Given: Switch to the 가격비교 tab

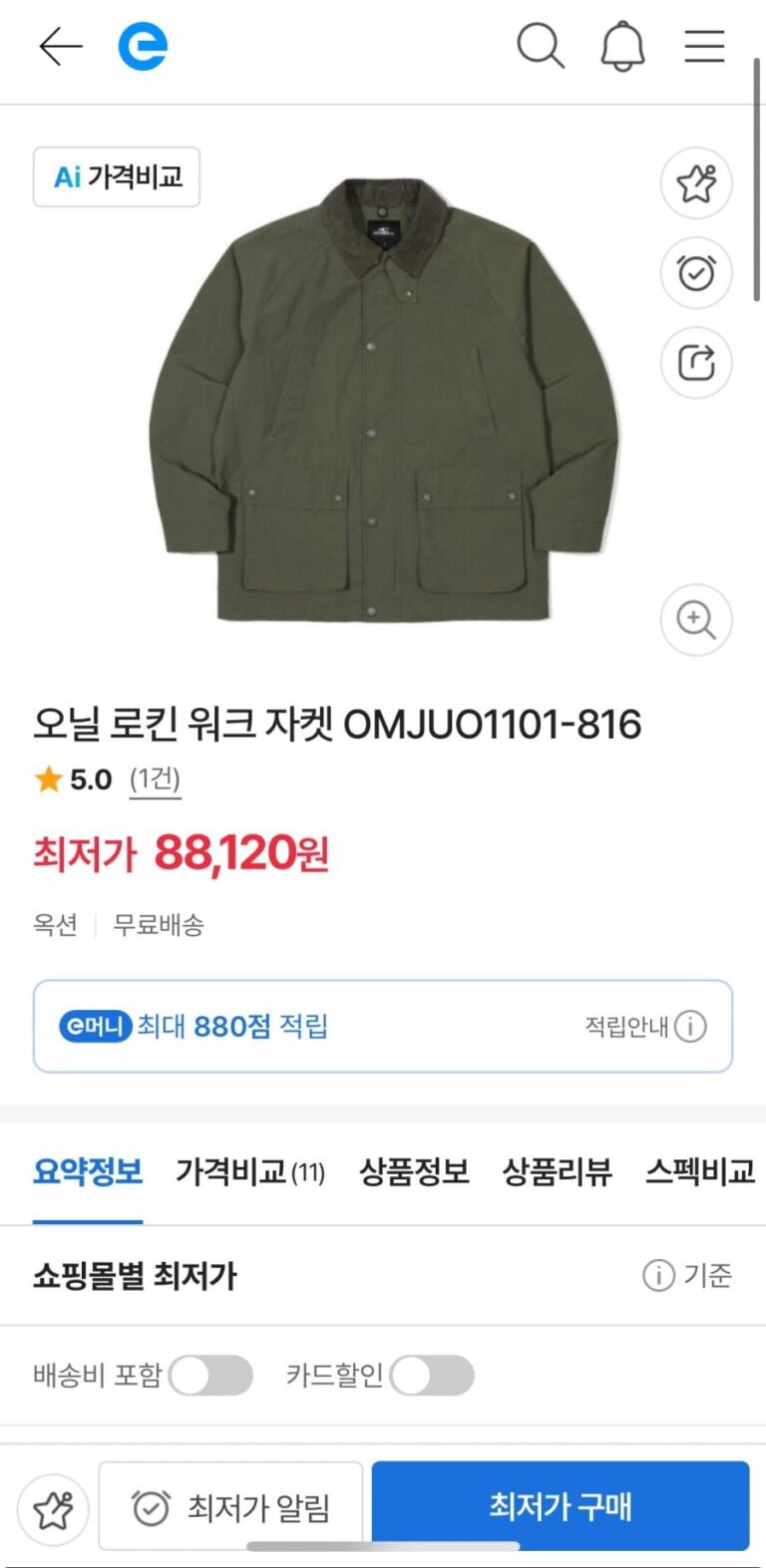Looking at the screenshot, I should pos(249,1171).
